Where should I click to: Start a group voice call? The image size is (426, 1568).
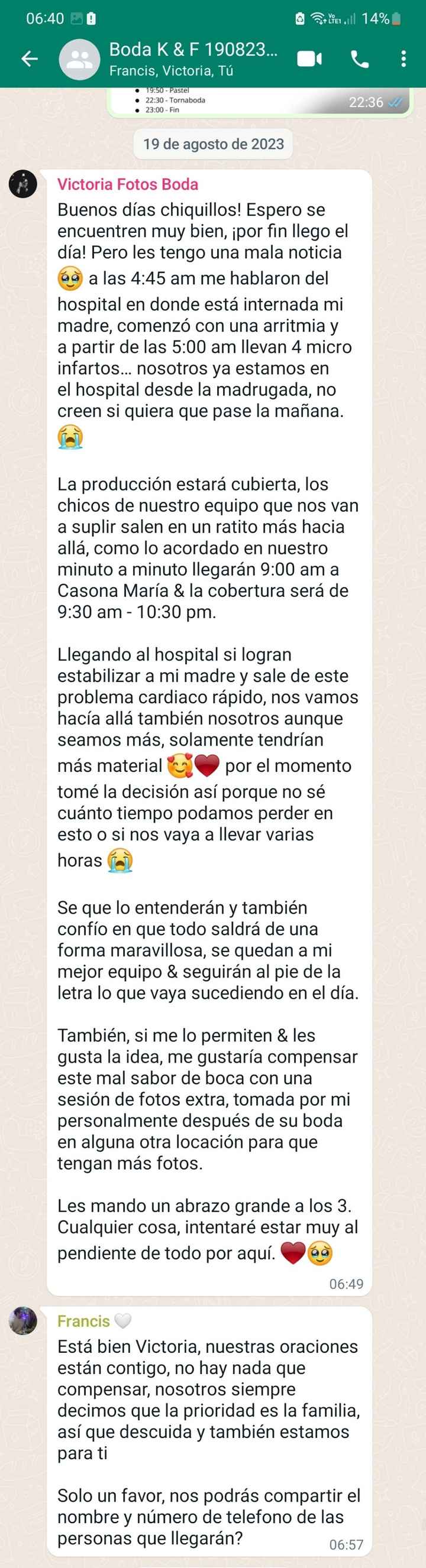[360, 59]
